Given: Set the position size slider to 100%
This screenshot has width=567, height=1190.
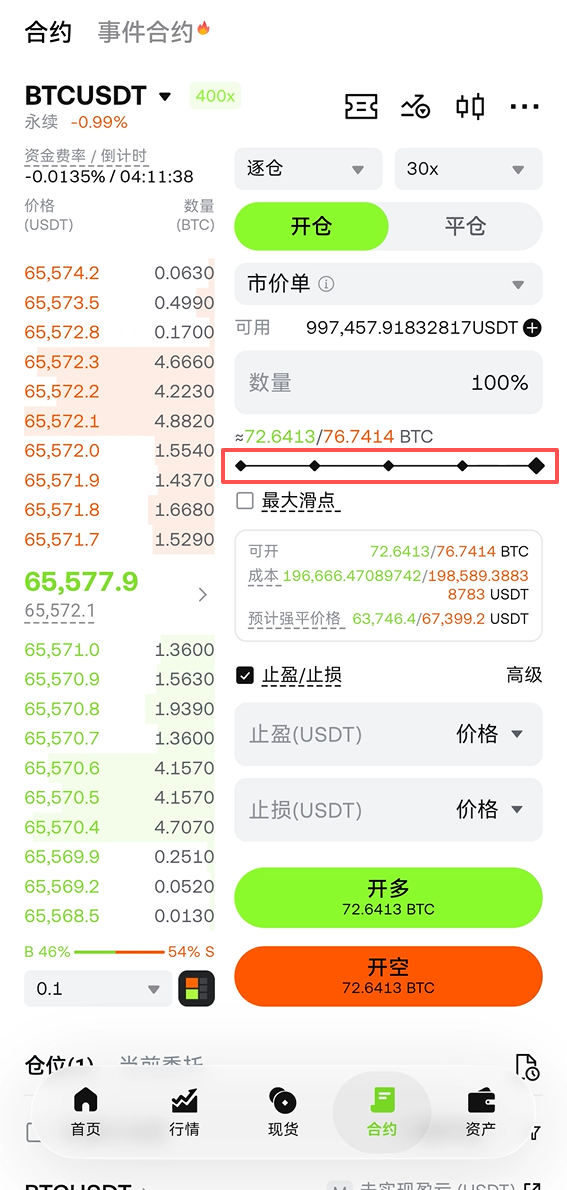Looking at the screenshot, I should pyautogui.click(x=537, y=466).
